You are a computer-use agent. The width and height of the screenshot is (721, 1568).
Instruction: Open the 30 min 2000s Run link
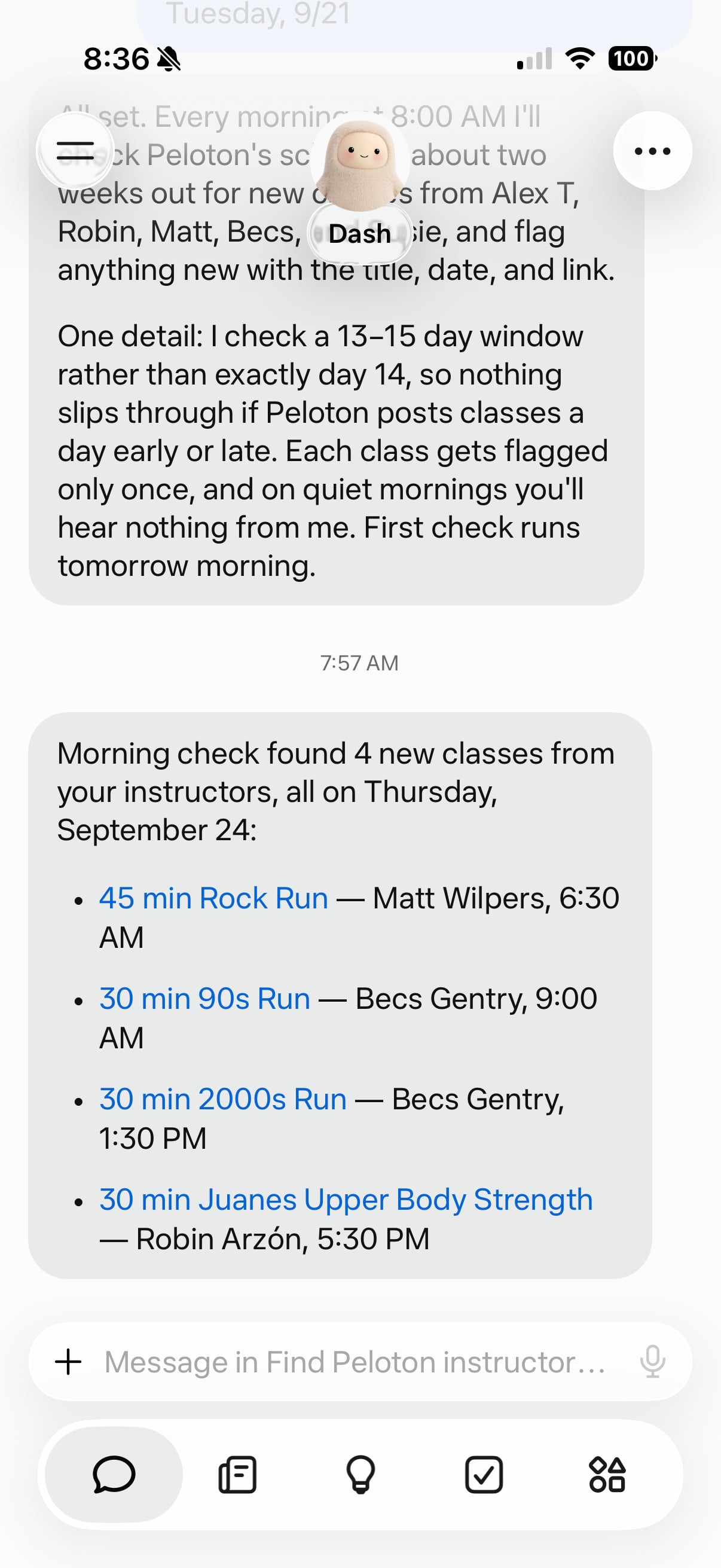click(x=222, y=1099)
